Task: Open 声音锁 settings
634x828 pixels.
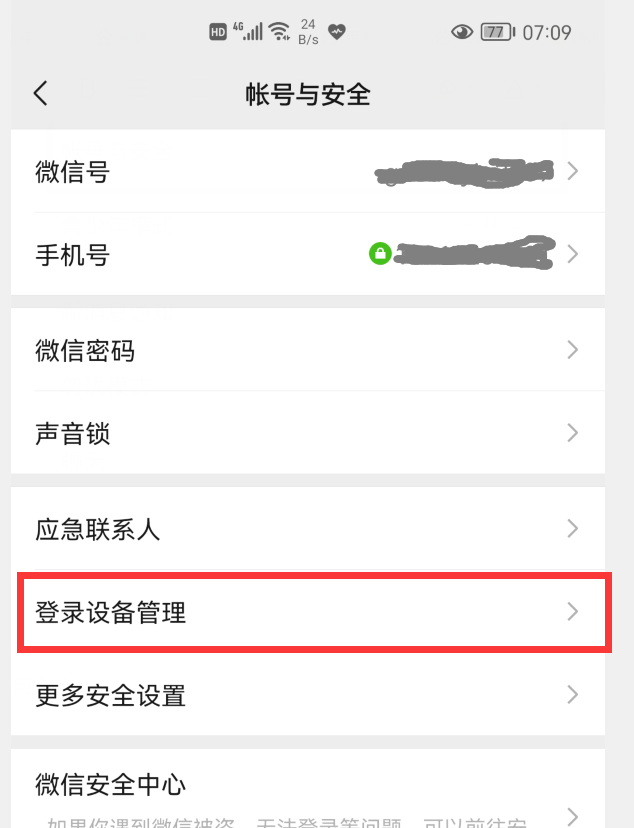Action: [x=307, y=434]
